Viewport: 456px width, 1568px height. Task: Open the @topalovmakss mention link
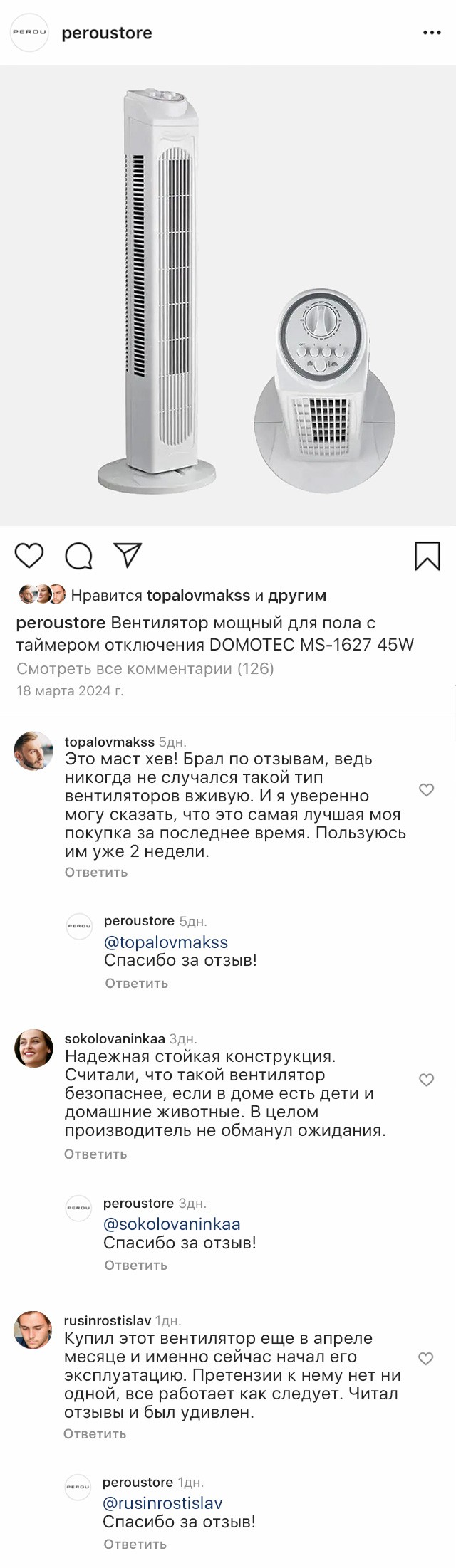click(x=166, y=942)
